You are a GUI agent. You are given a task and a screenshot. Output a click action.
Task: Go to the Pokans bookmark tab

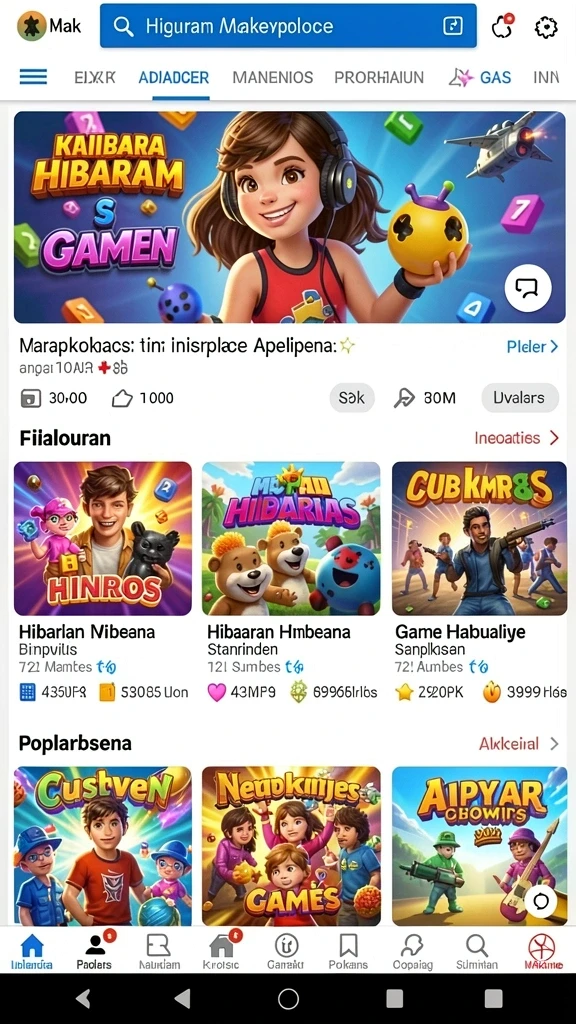tap(348, 952)
